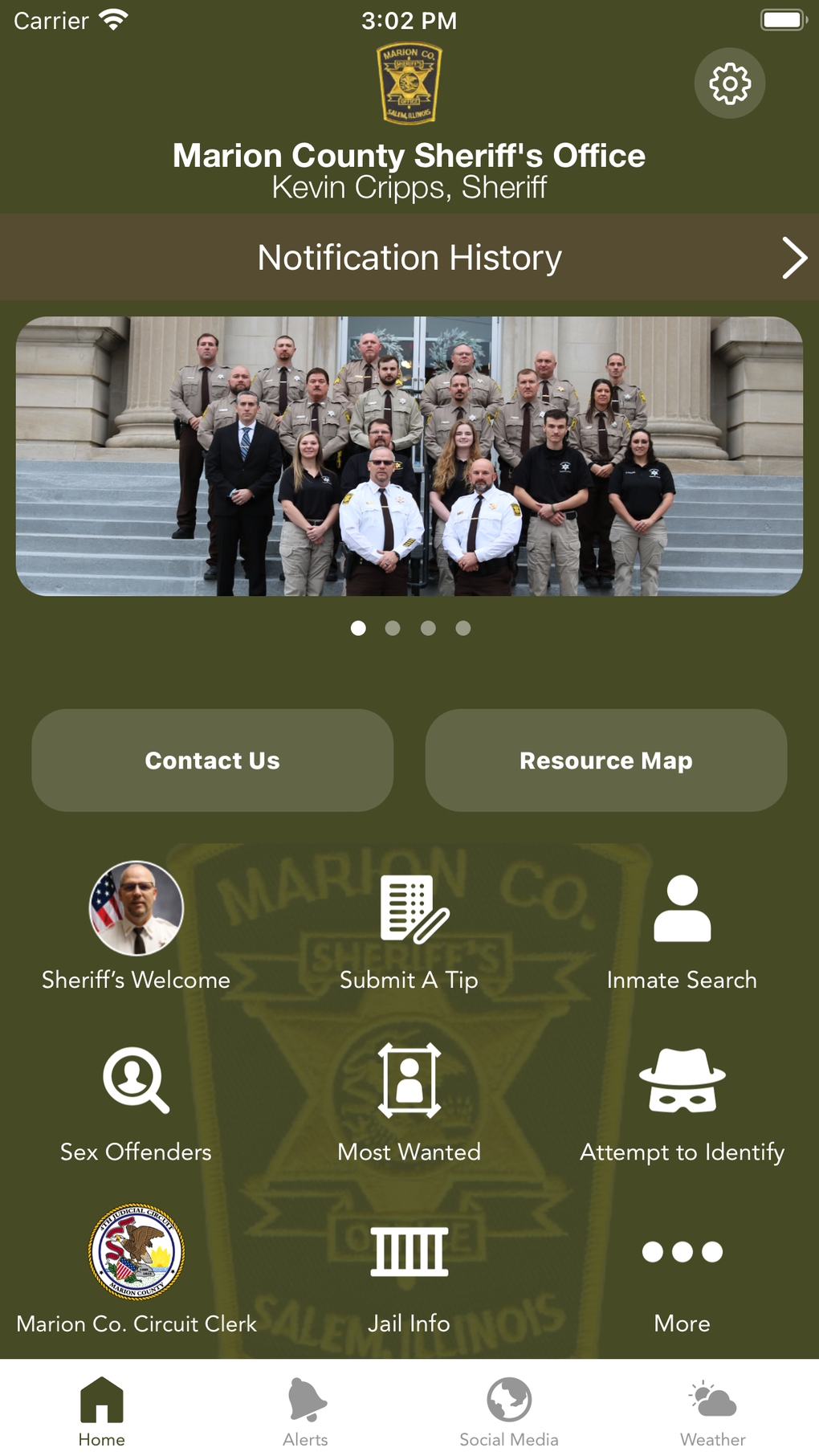
Task: Open the settings gear
Action: (x=729, y=84)
